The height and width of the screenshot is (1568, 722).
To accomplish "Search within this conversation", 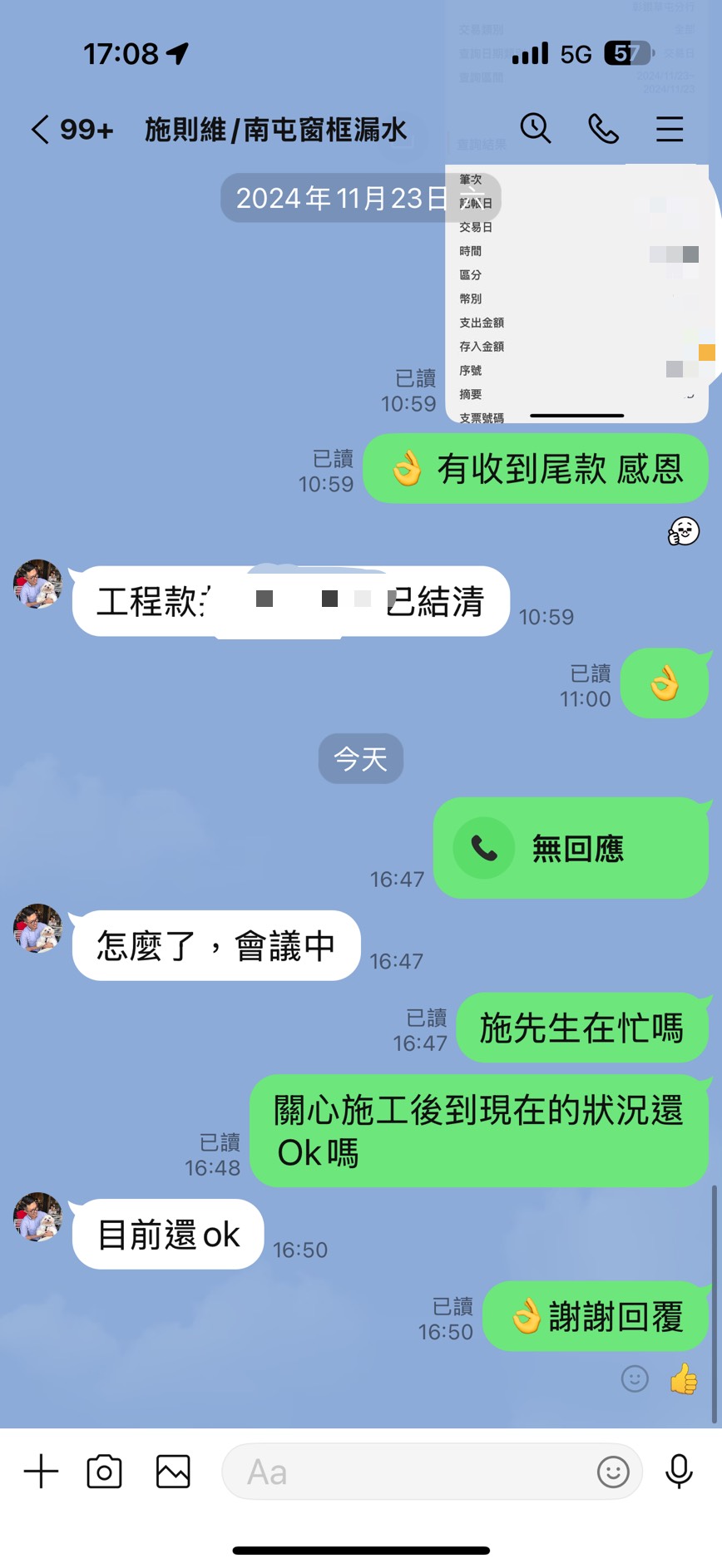I will (x=536, y=129).
